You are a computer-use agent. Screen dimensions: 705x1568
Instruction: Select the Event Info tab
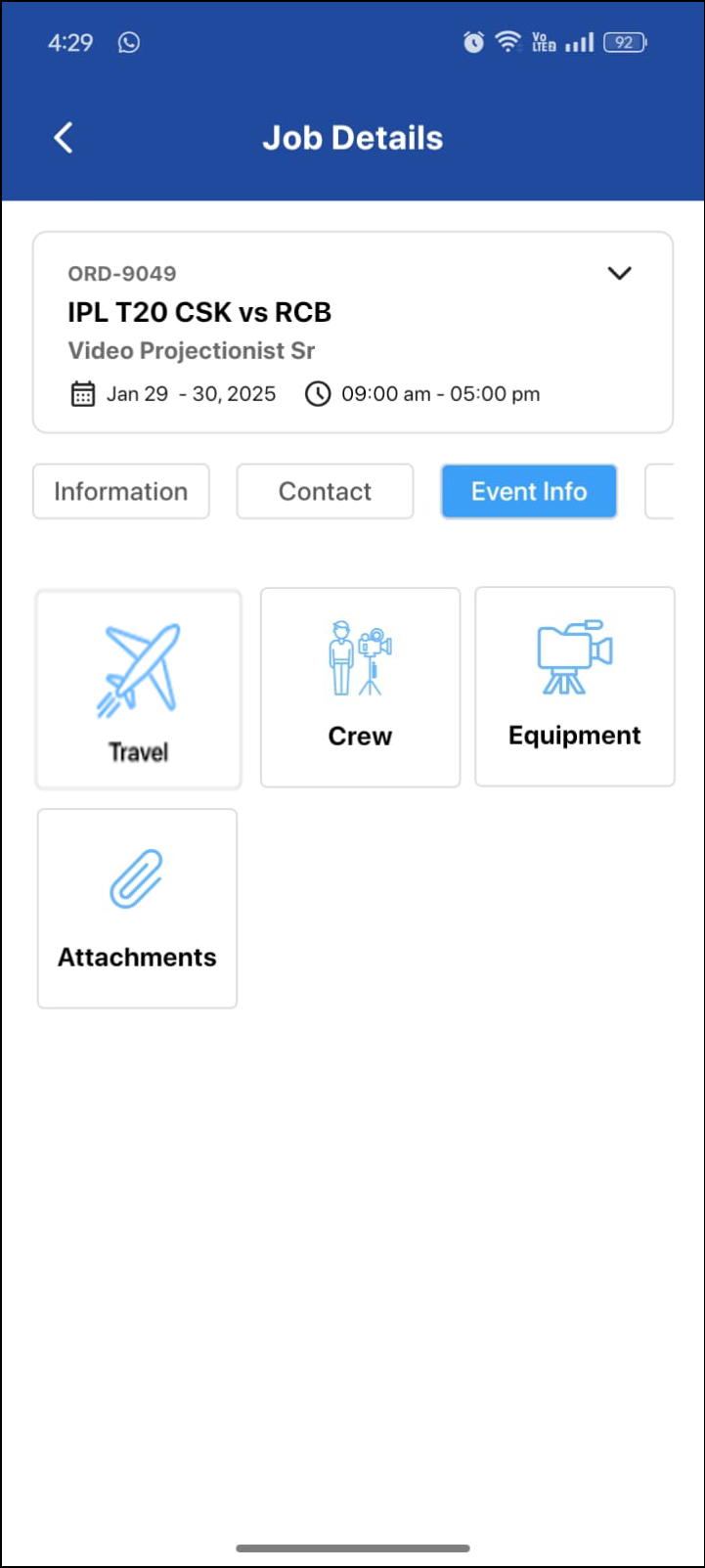(529, 491)
